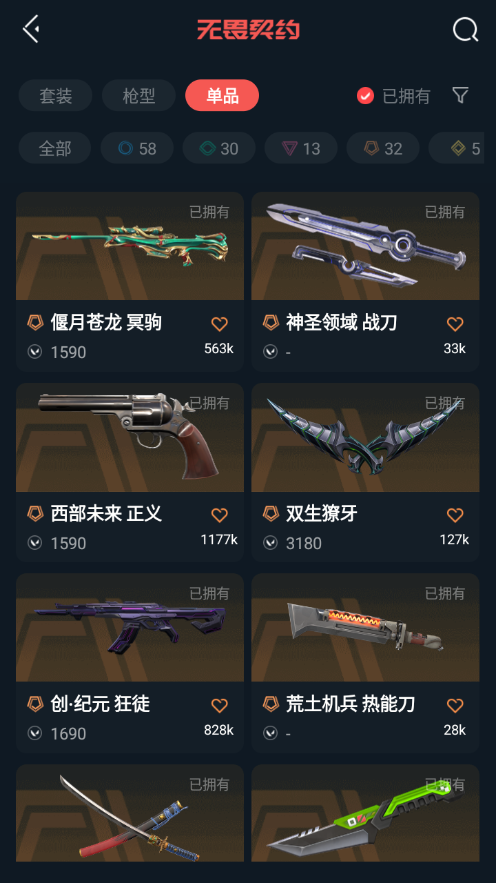This screenshot has height=883, width=496.
Task: Open the search icon
Action: tap(465, 29)
